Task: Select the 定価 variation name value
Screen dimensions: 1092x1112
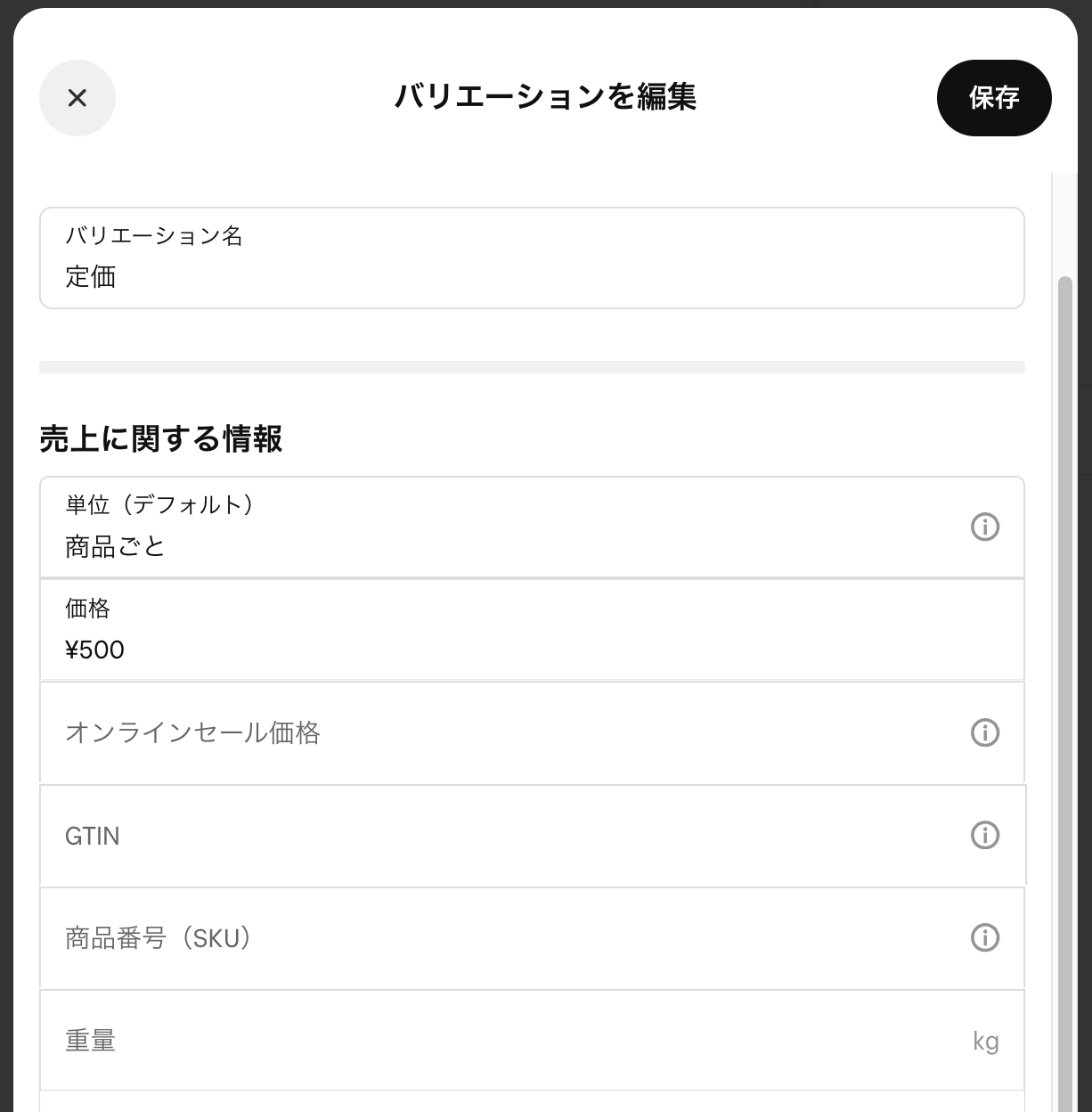Action: tap(92, 277)
